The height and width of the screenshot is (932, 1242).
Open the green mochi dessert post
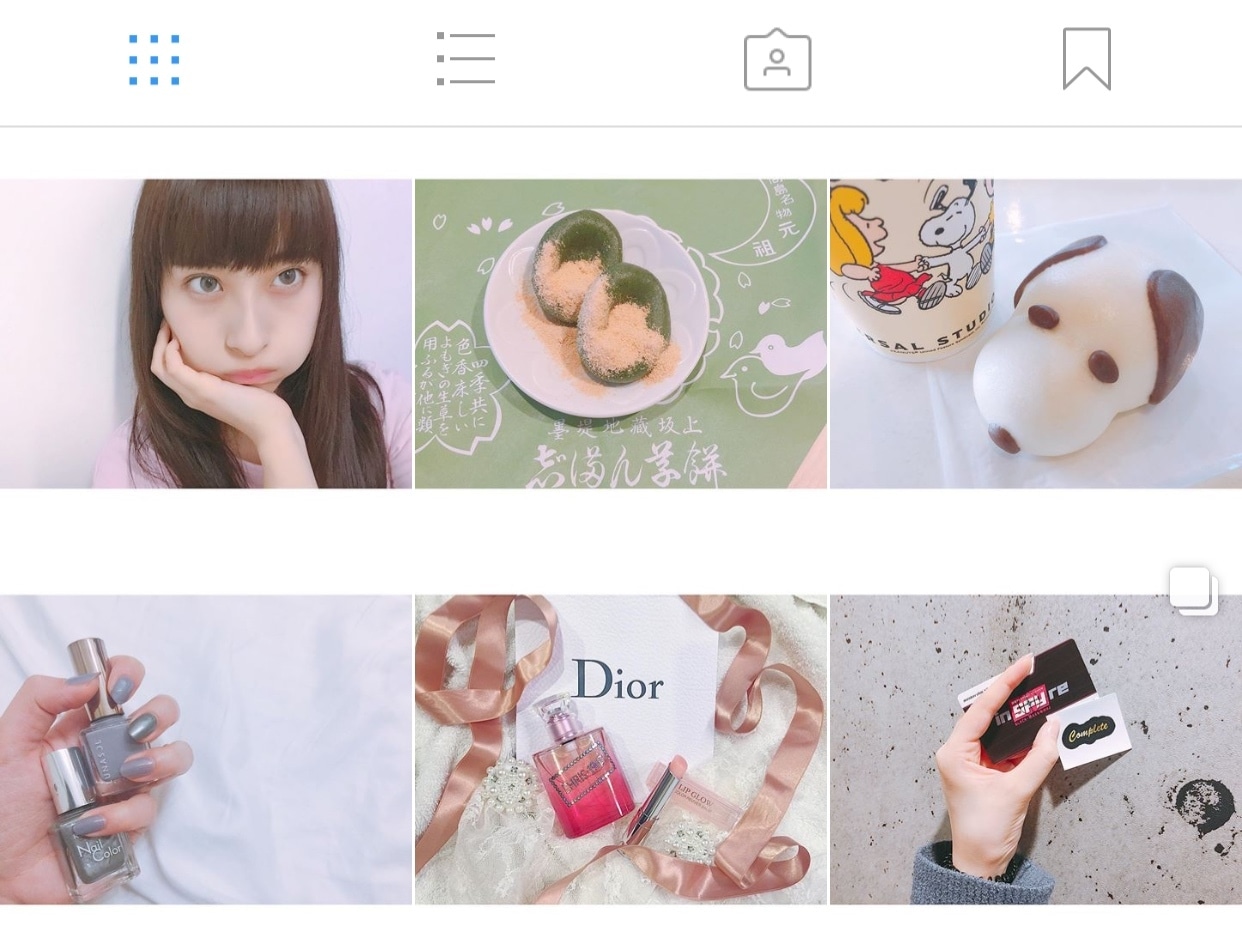click(620, 334)
